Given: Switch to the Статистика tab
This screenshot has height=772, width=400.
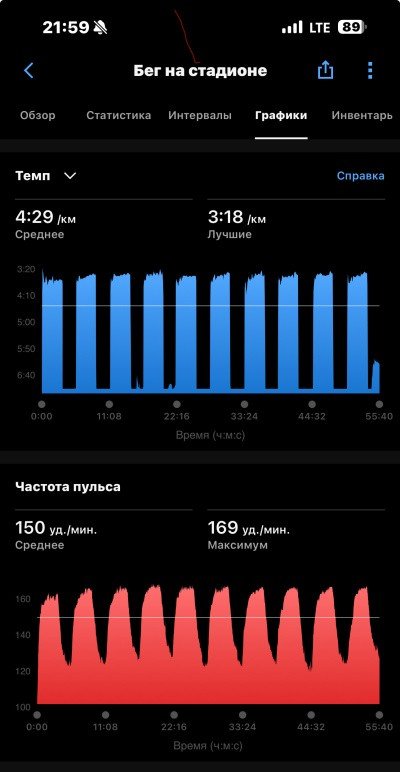Looking at the screenshot, I should pos(119,116).
